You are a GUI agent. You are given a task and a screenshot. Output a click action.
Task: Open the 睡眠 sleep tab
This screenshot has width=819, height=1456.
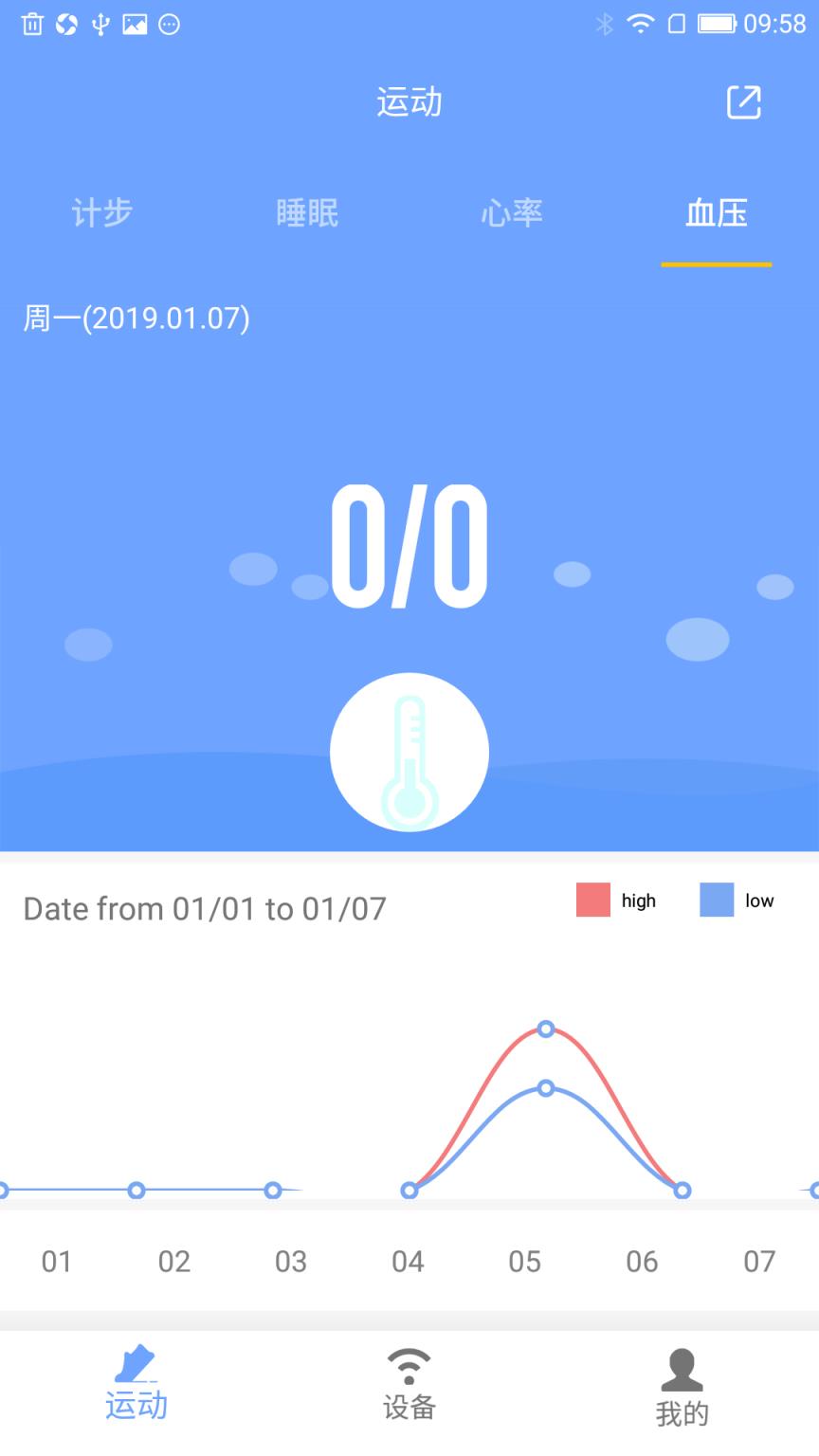pyautogui.click(x=307, y=213)
